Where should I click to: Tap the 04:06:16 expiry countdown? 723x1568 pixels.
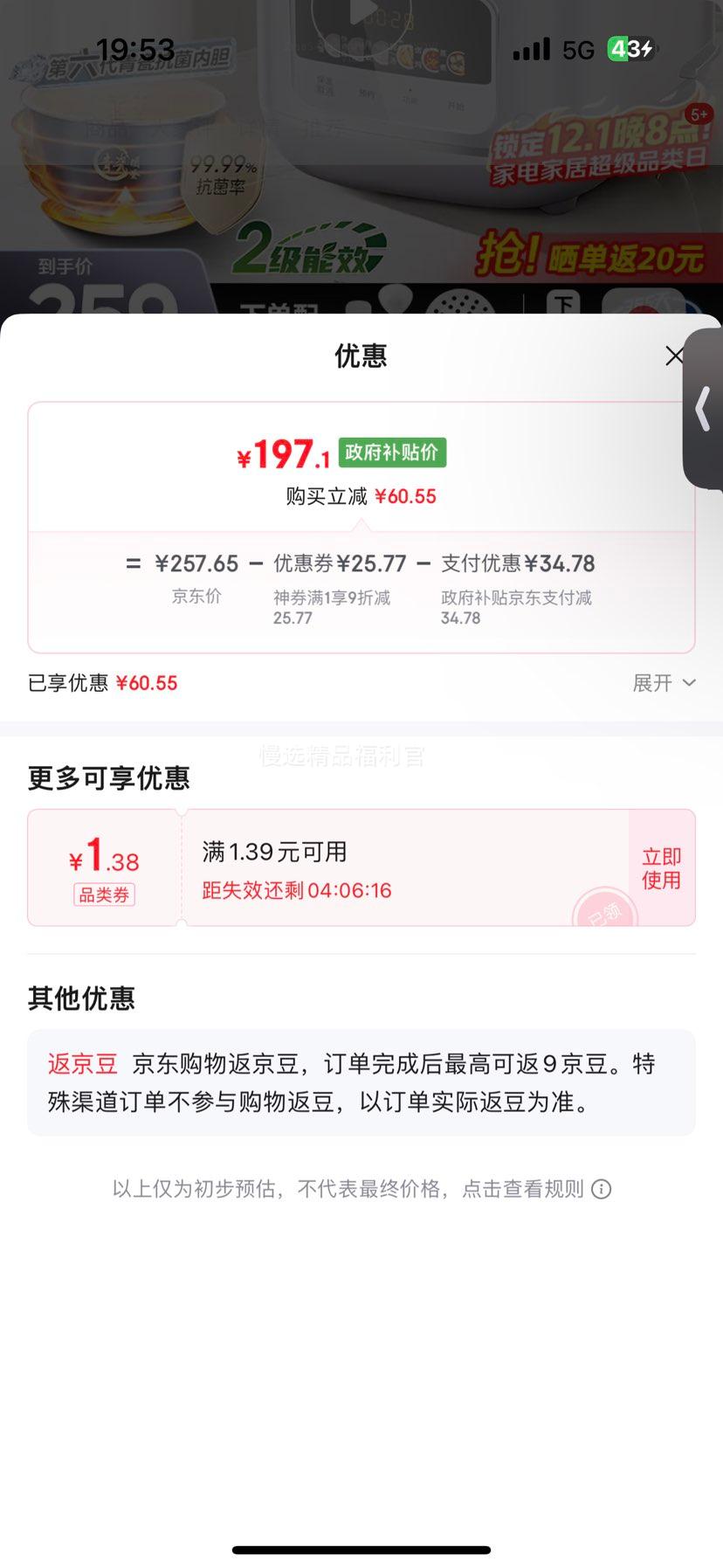[x=348, y=890]
